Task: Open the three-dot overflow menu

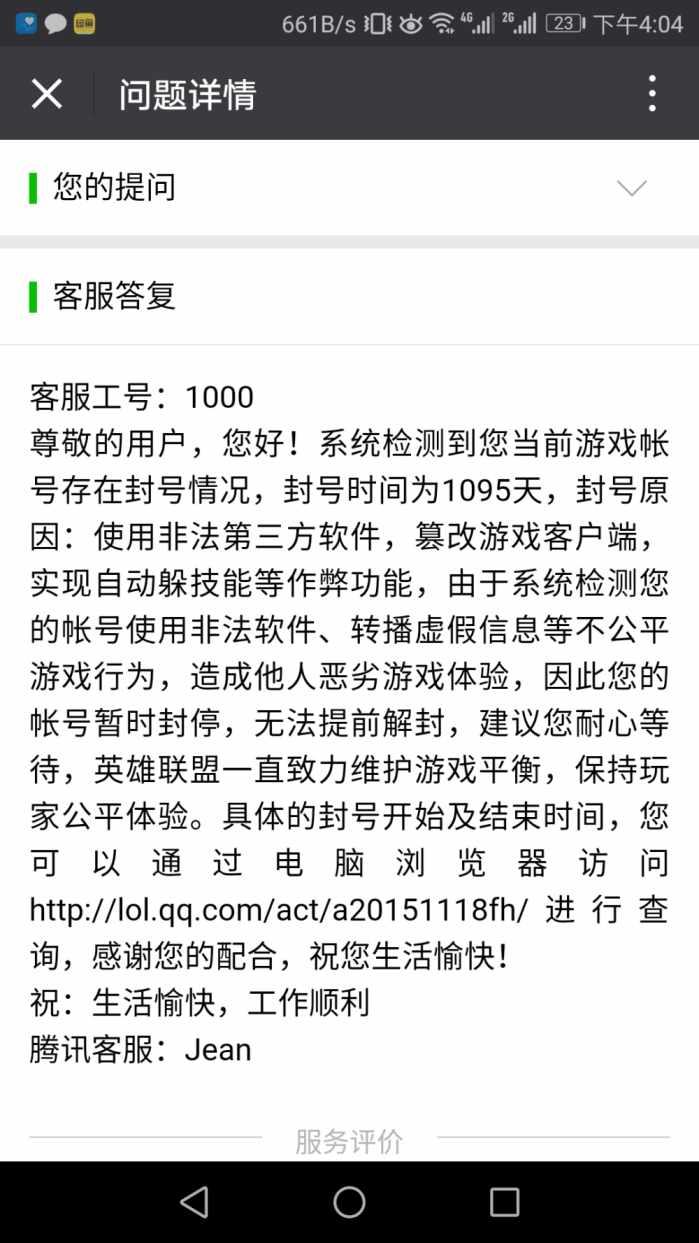Action: point(652,94)
